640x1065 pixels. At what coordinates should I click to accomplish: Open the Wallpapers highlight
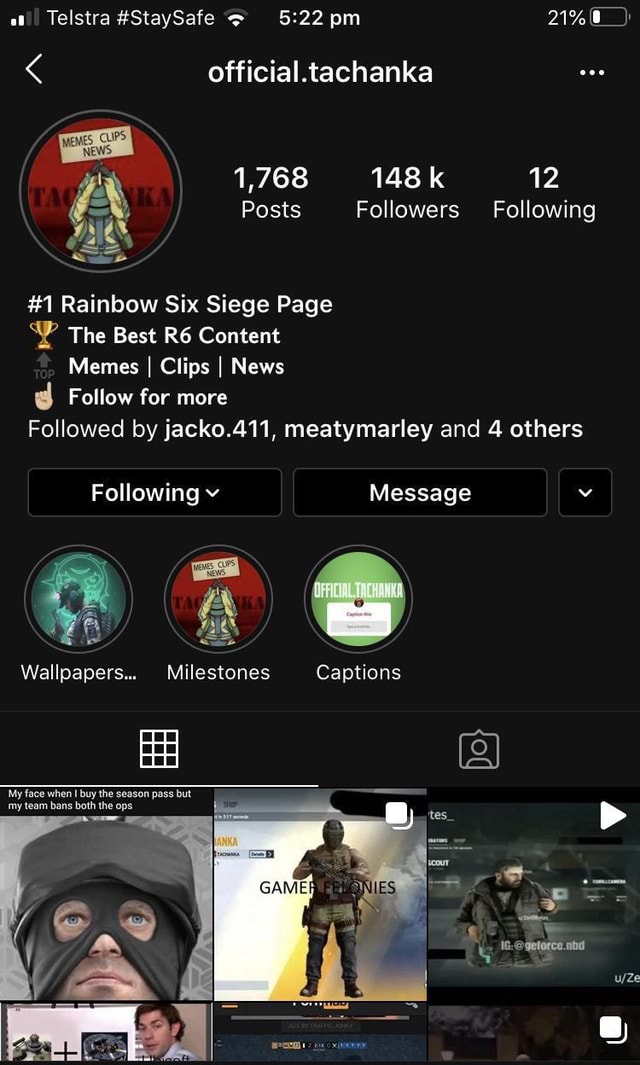click(78, 599)
